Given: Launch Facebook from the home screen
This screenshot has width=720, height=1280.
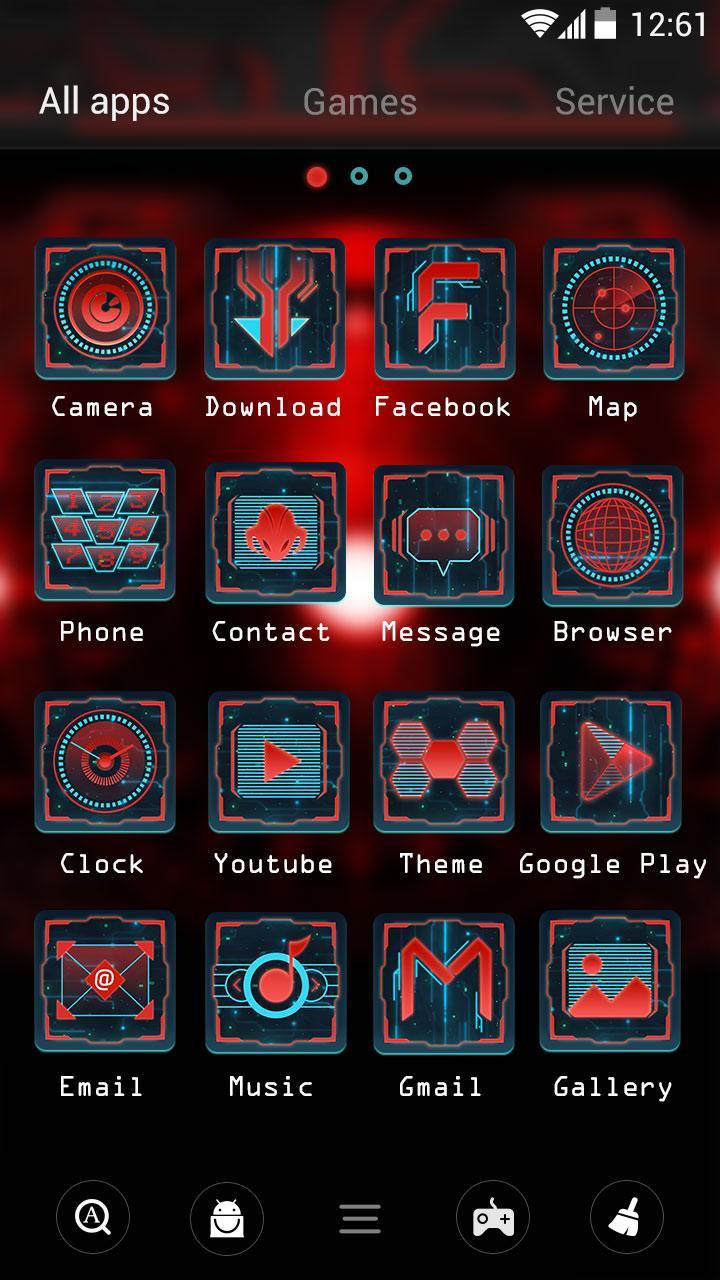Looking at the screenshot, I should 443,309.
